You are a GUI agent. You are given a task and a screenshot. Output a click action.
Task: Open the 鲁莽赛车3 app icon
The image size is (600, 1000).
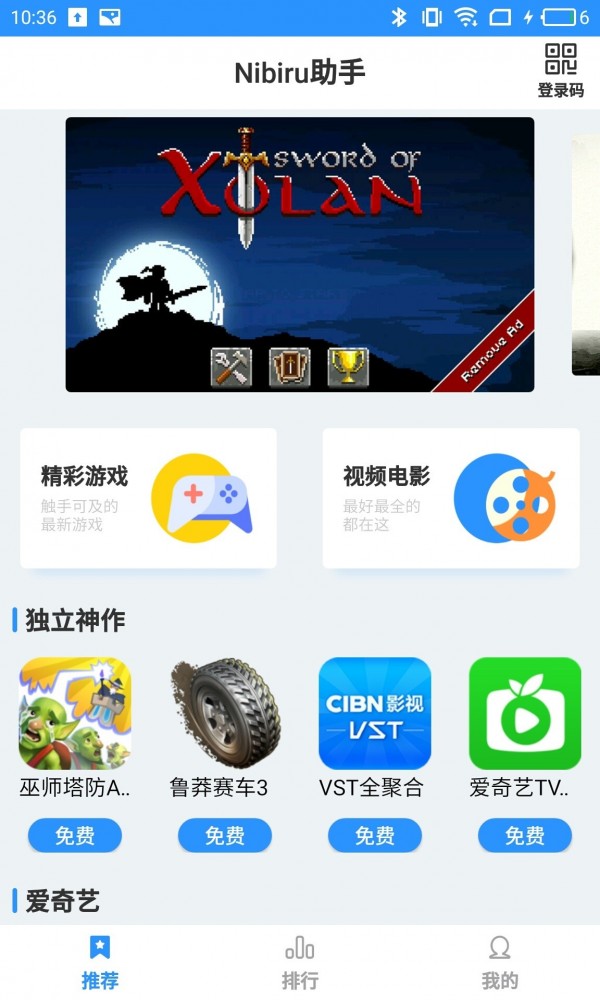tap(225, 713)
